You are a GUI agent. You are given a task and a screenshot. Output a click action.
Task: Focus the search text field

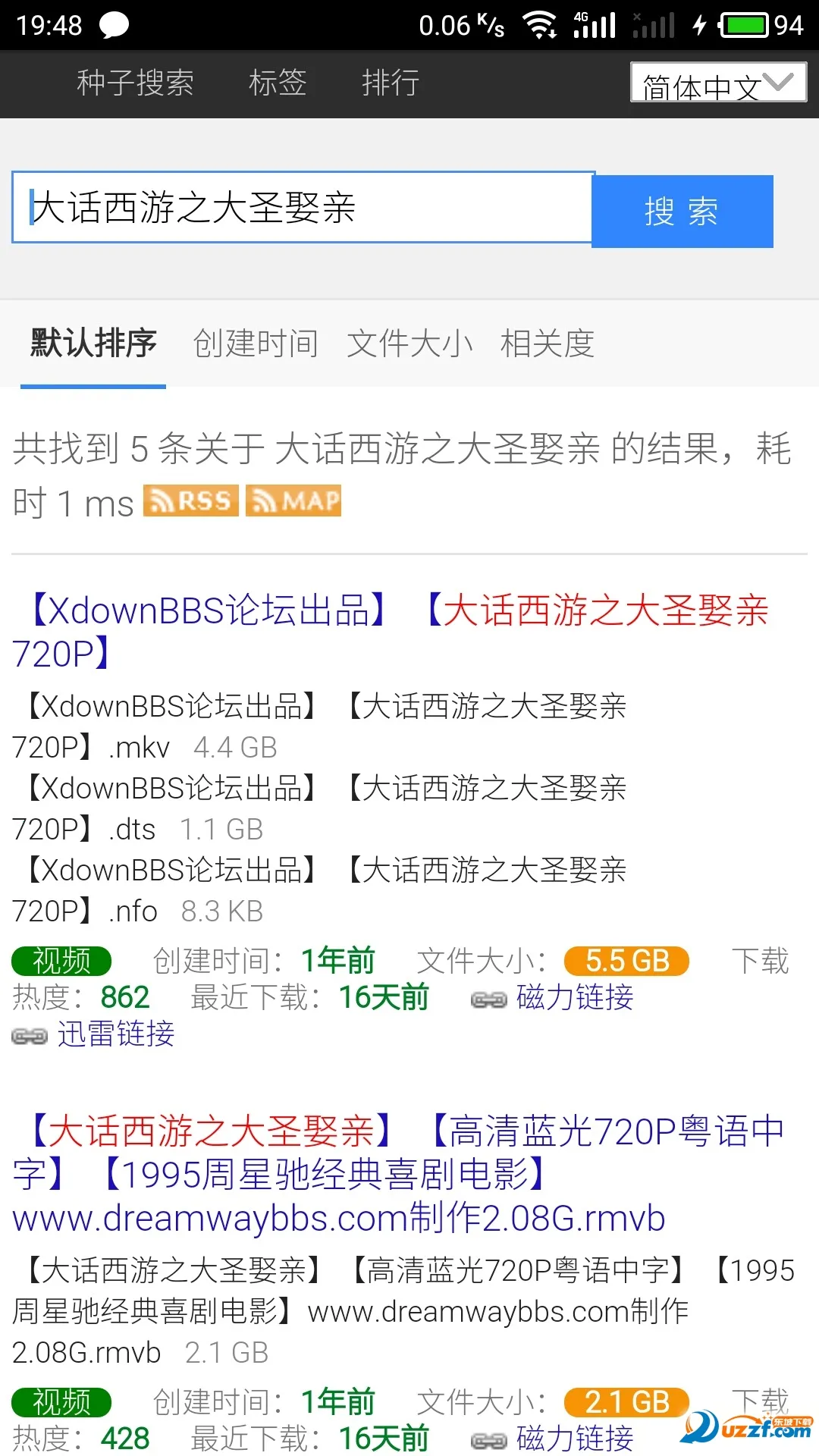click(303, 208)
